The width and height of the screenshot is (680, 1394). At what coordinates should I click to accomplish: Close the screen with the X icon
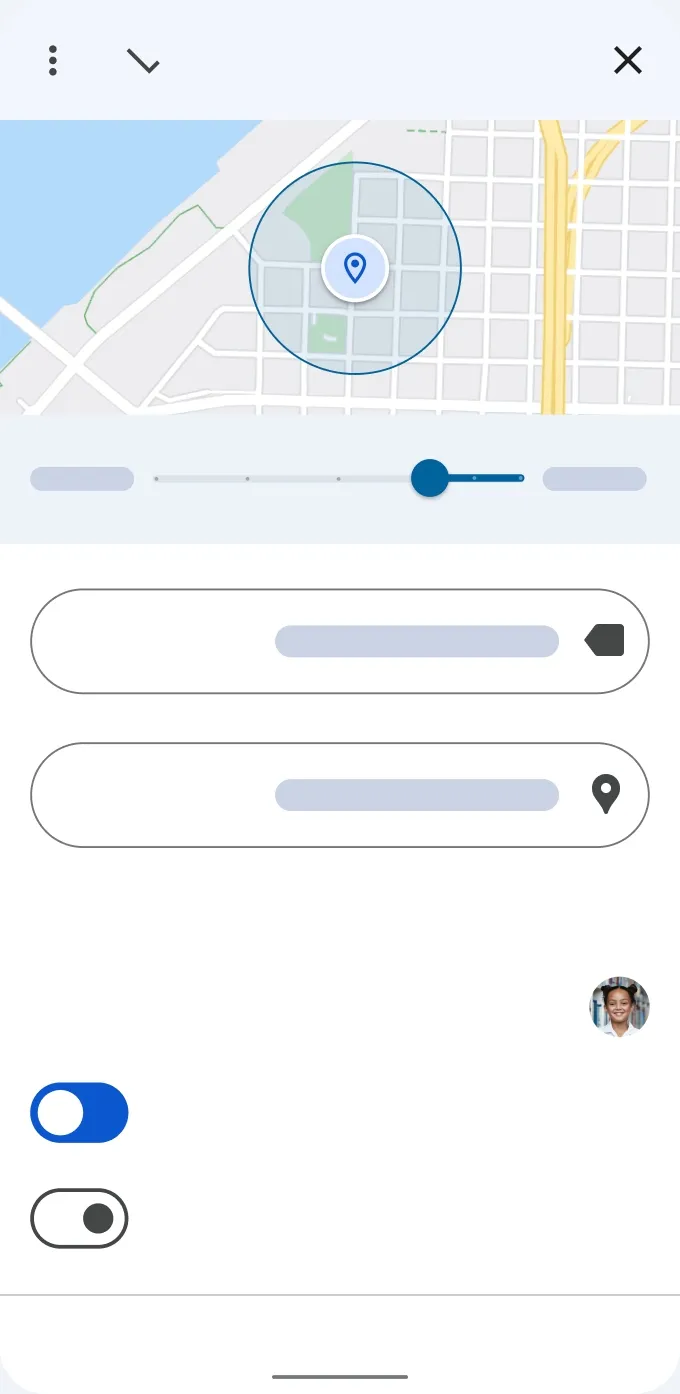pyautogui.click(x=628, y=61)
